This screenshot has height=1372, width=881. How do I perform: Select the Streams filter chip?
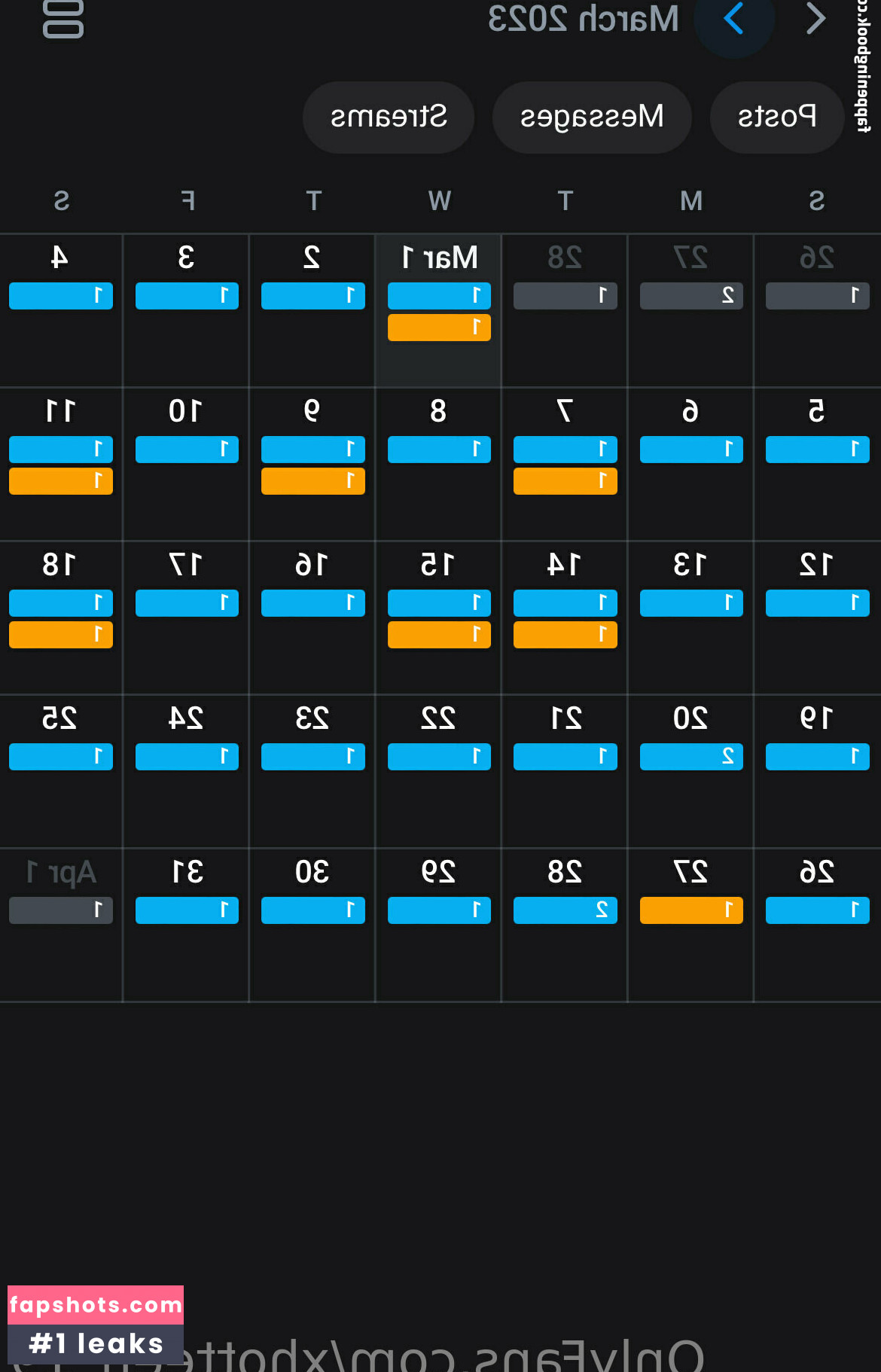[x=389, y=117]
